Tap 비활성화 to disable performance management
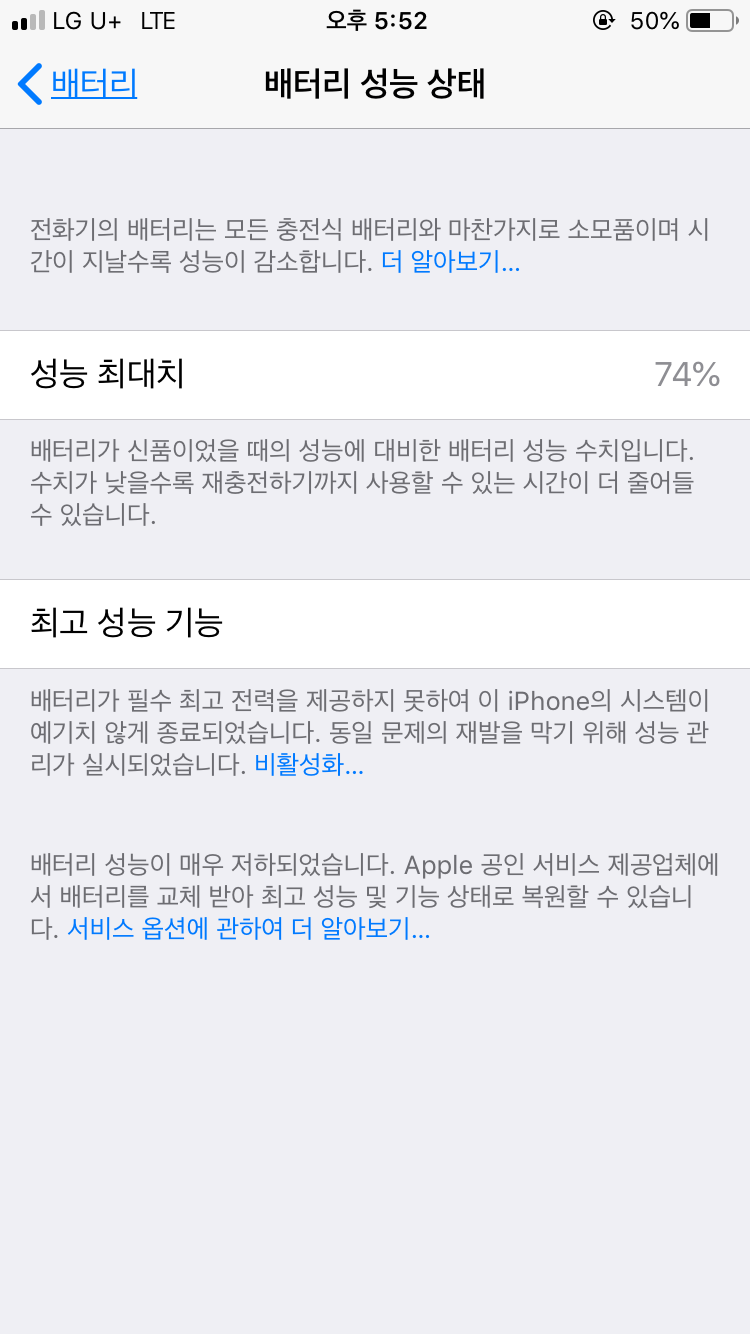Image resolution: width=750 pixels, height=1334 pixels. (308, 765)
